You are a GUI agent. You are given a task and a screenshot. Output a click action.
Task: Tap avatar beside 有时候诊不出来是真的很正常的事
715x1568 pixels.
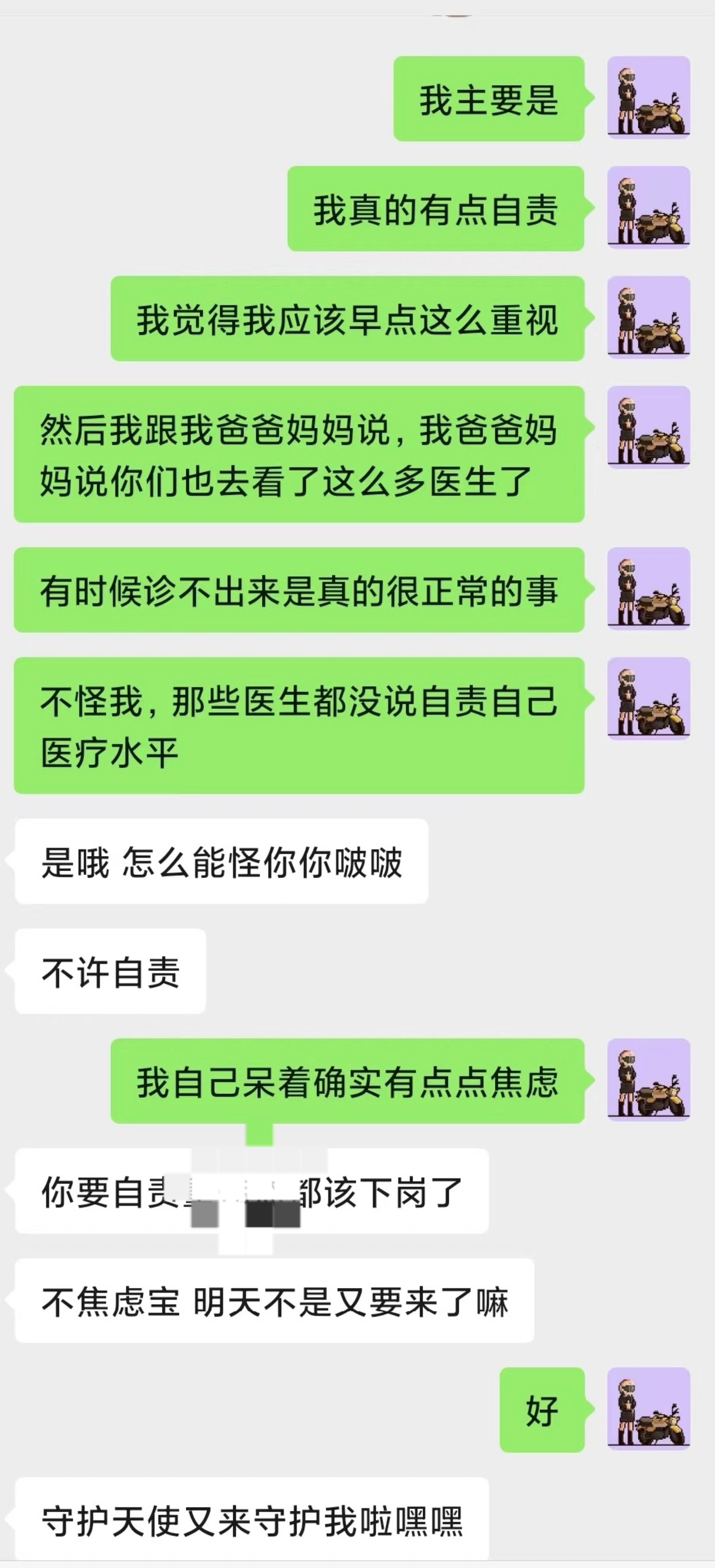click(649, 589)
